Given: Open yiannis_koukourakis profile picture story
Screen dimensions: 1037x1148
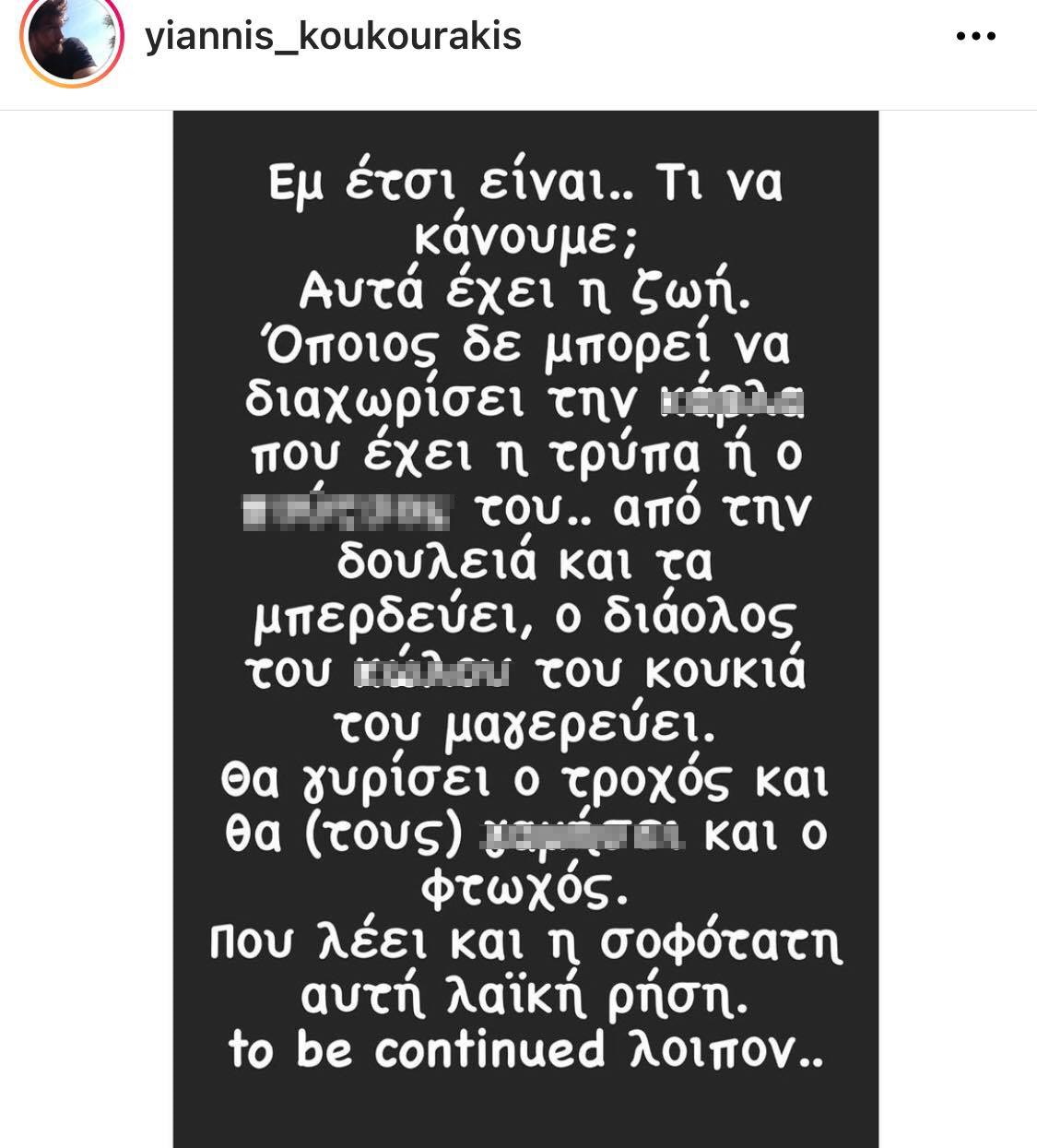Looking at the screenshot, I should pyautogui.click(x=71, y=42).
